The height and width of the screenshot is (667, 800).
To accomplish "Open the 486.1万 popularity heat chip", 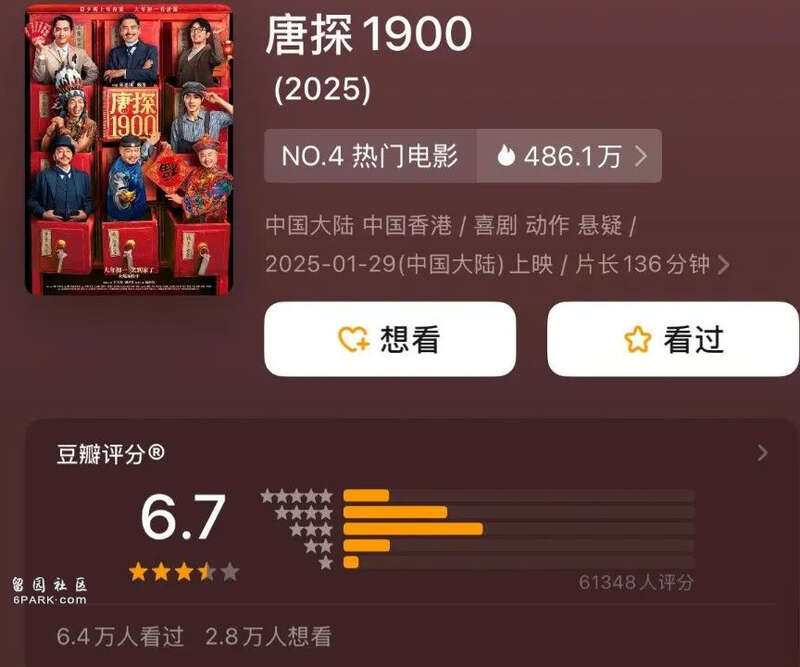I will (571, 156).
